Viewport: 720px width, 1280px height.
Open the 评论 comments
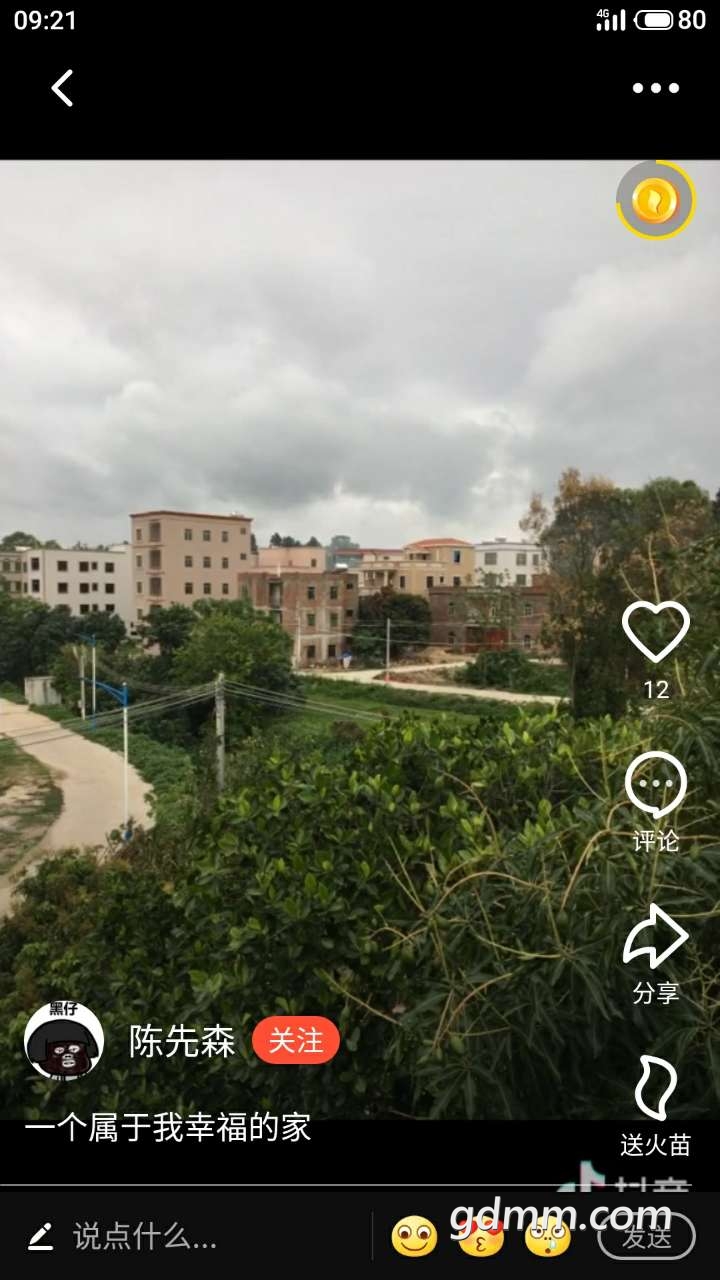pos(655,787)
